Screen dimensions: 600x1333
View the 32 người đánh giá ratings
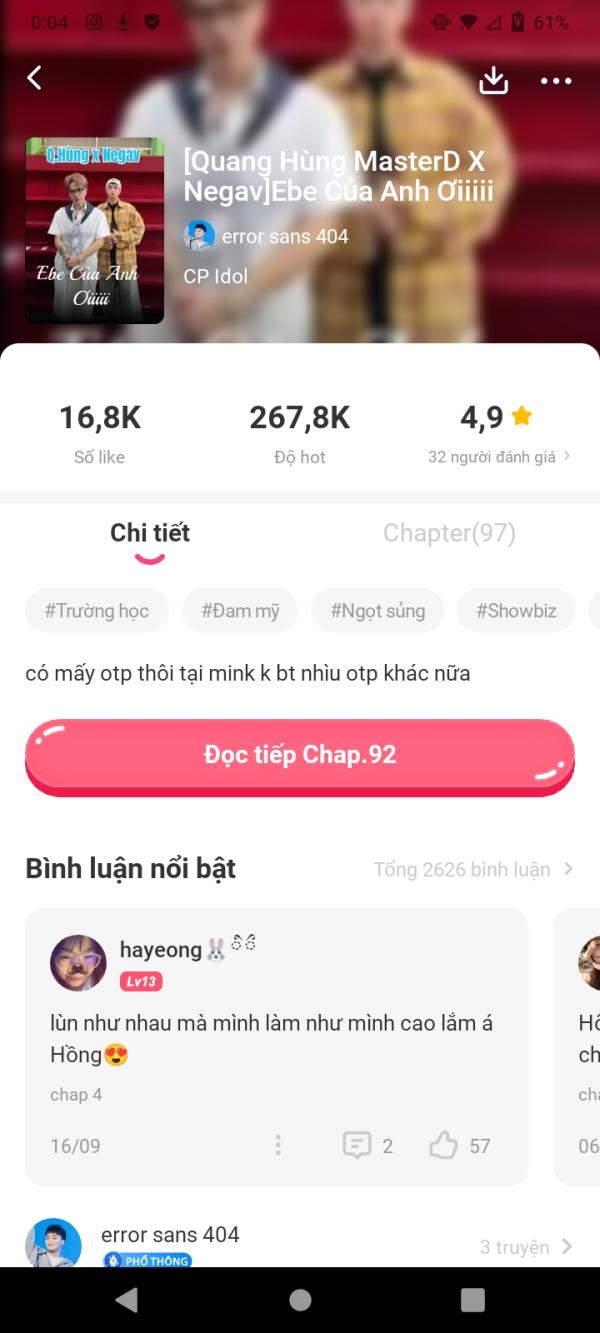point(498,457)
